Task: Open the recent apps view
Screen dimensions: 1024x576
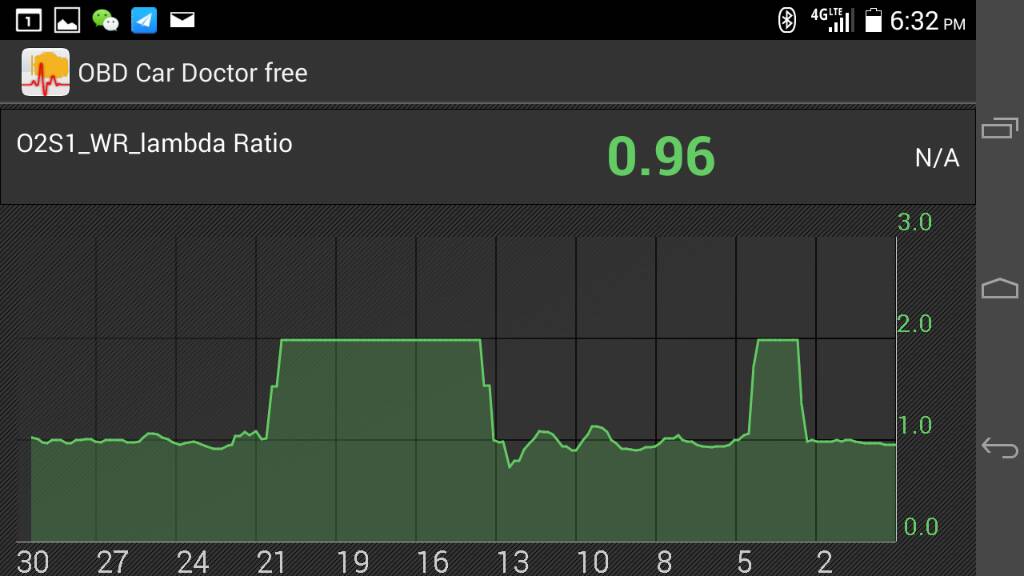Action: (999, 129)
